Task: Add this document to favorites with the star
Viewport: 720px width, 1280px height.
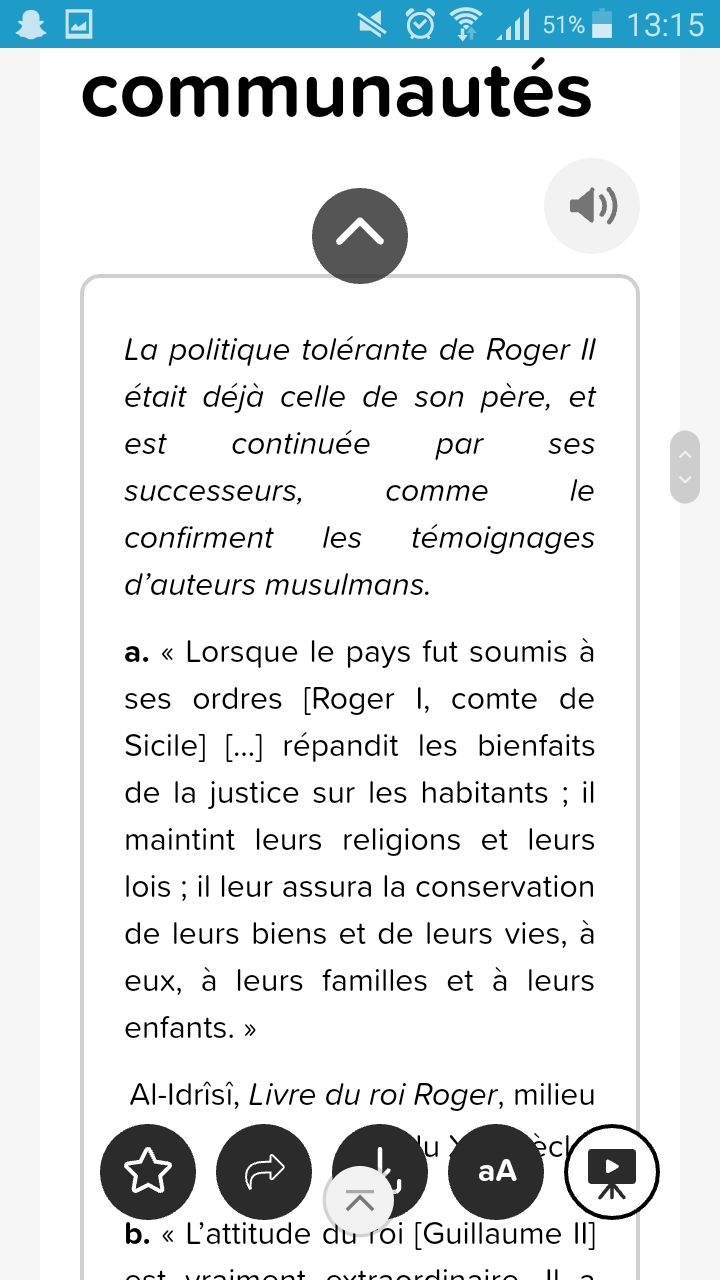Action: [148, 1171]
